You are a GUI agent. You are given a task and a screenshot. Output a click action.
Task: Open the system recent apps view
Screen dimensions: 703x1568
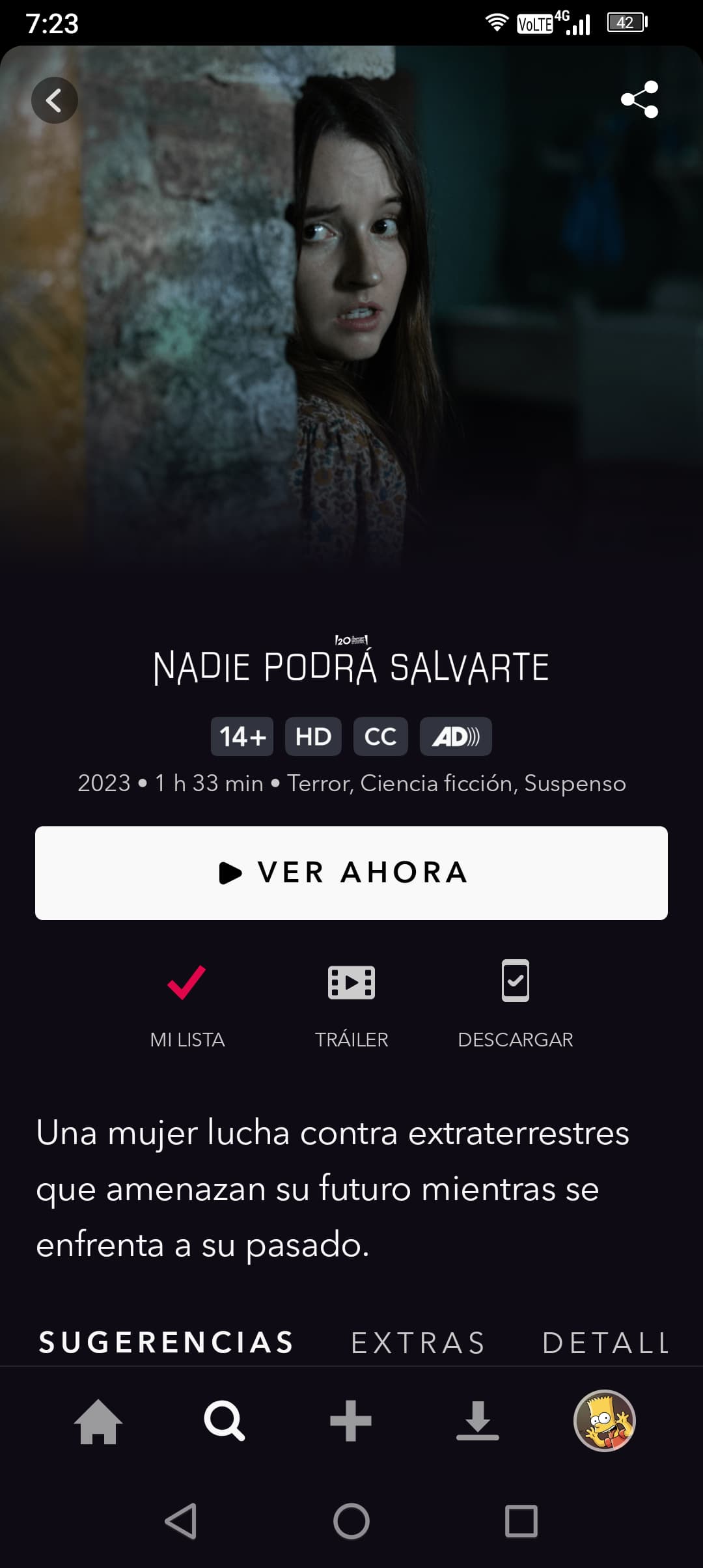point(521,1521)
